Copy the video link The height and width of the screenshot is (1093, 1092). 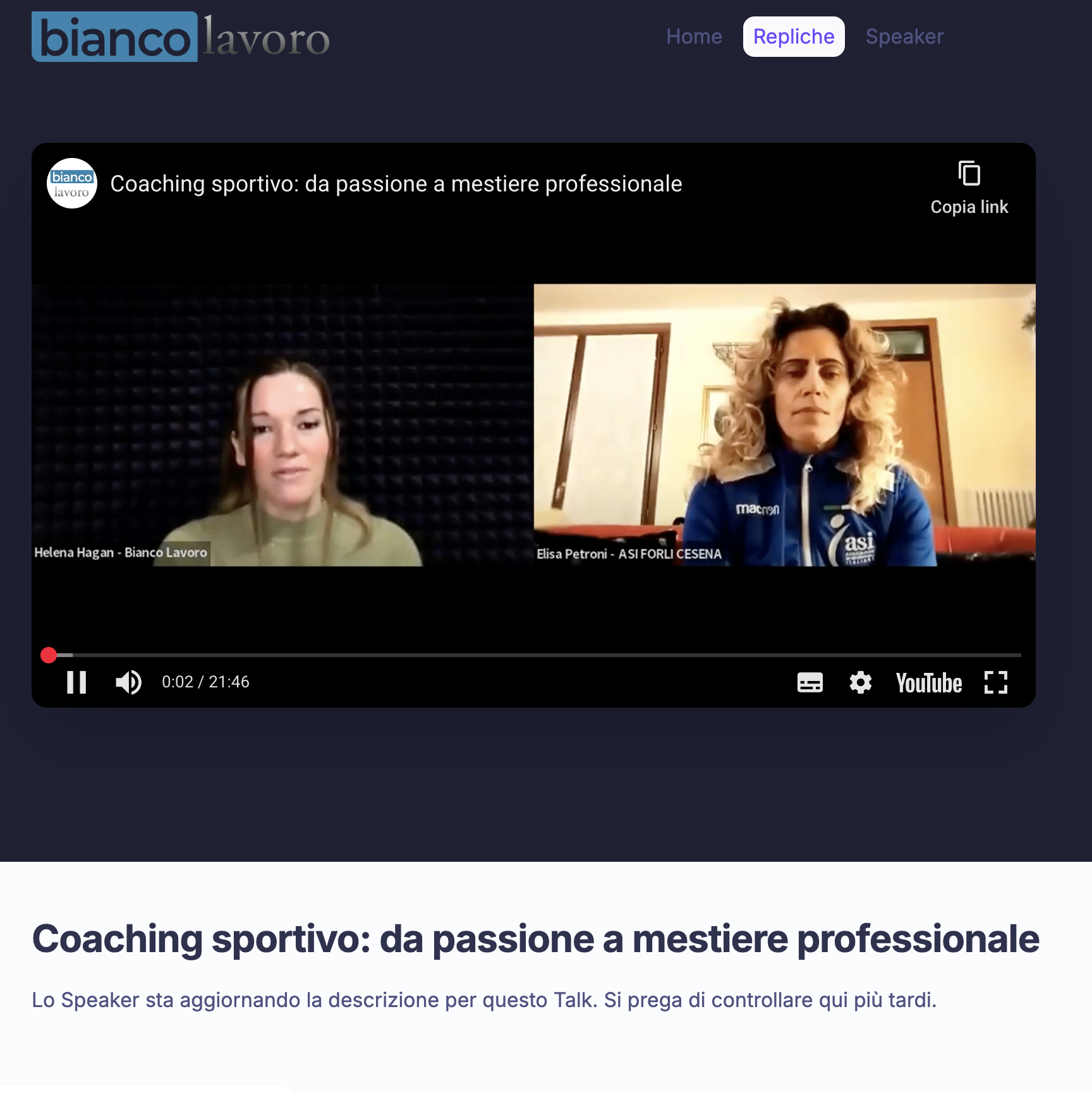pyautogui.click(x=969, y=188)
